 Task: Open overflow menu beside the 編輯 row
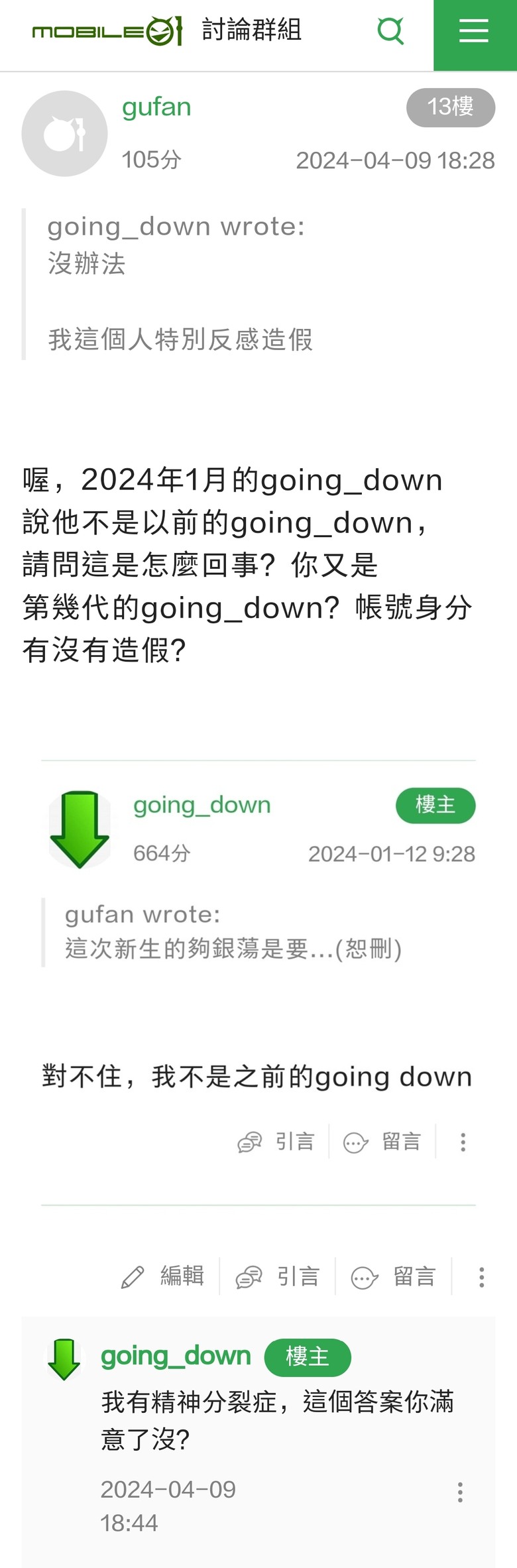[481, 1277]
